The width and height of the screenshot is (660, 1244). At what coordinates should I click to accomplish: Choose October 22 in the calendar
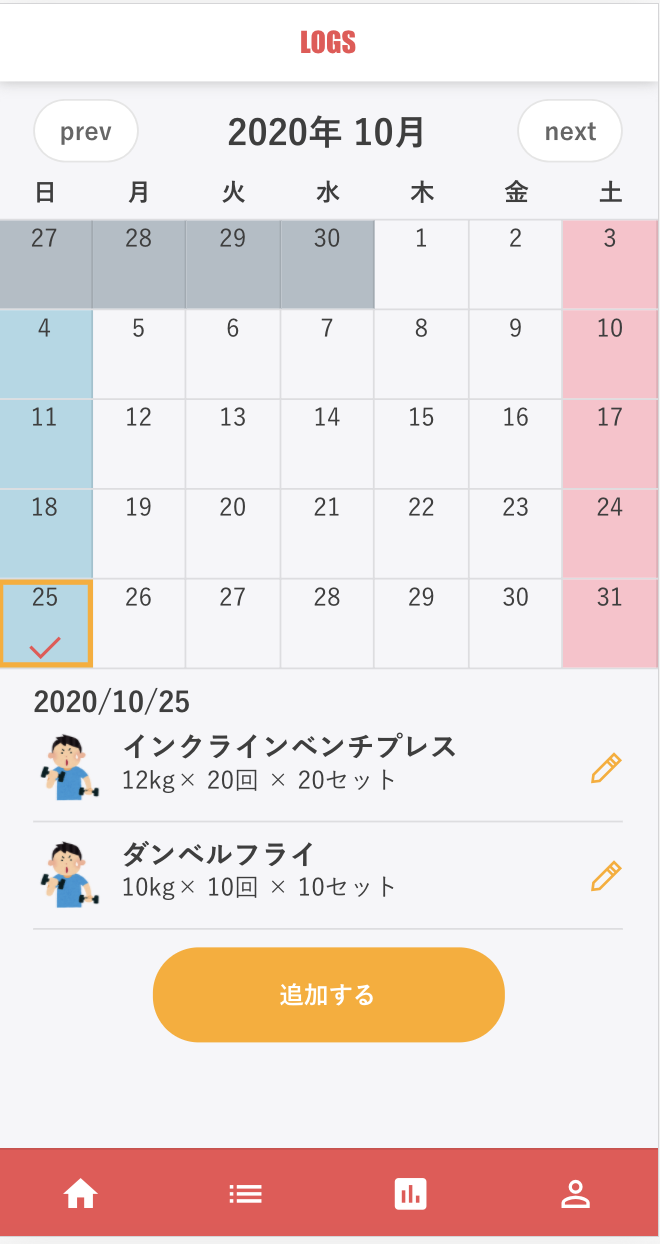click(421, 533)
